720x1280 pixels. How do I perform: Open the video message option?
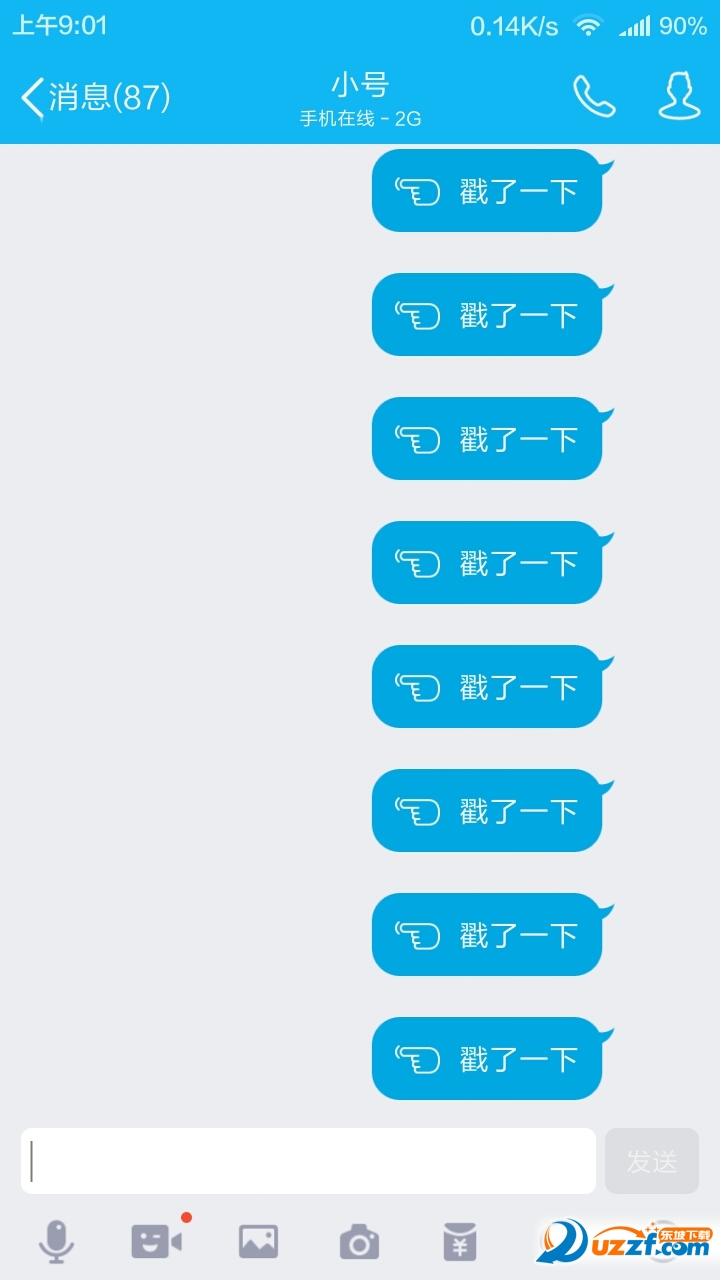157,1241
